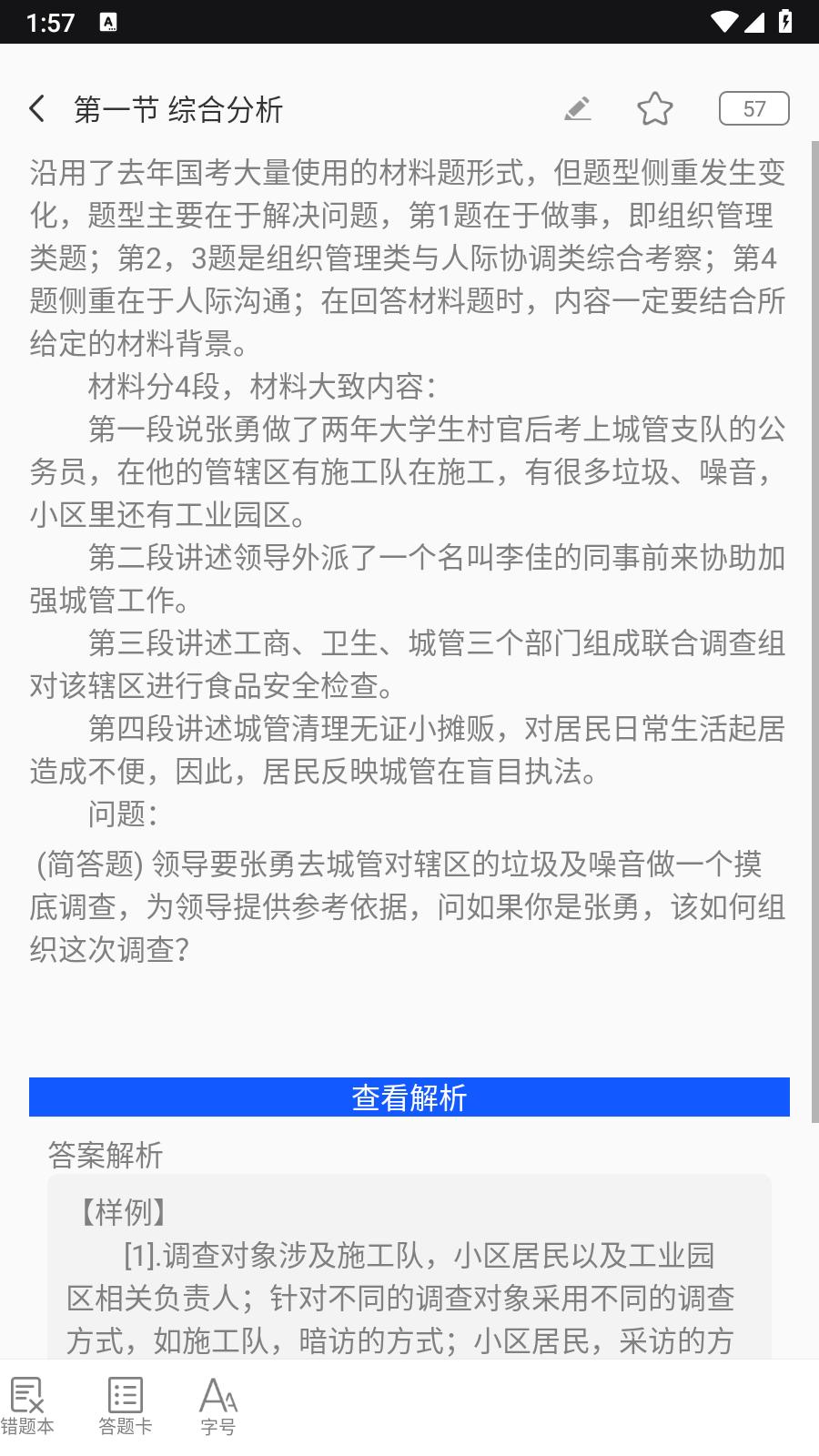
Task: Tap the 答案解析 section heading
Action: point(106,1157)
